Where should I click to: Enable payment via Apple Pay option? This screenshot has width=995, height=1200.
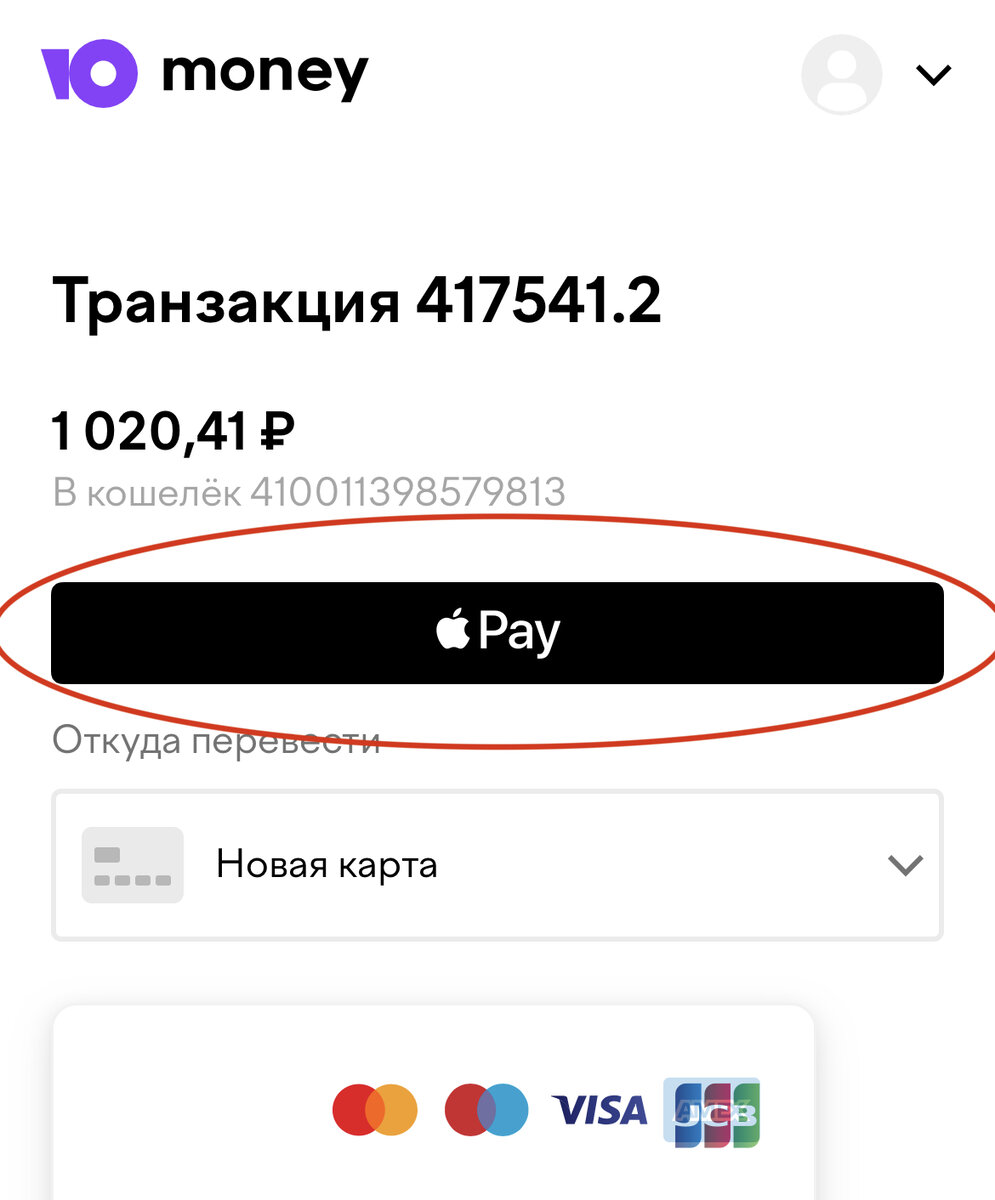point(497,631)
